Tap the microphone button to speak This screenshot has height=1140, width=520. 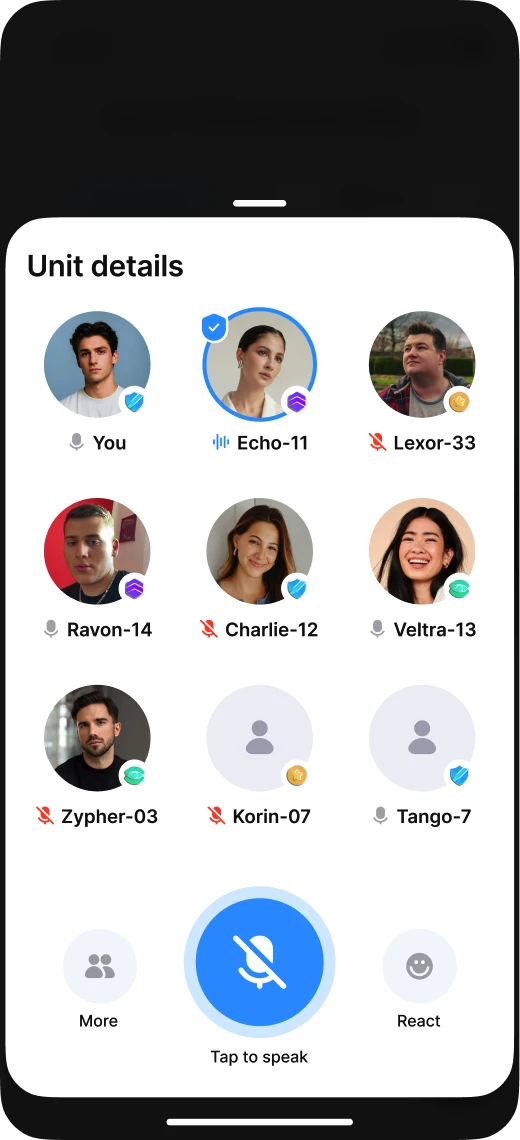[x=260, y=962]
